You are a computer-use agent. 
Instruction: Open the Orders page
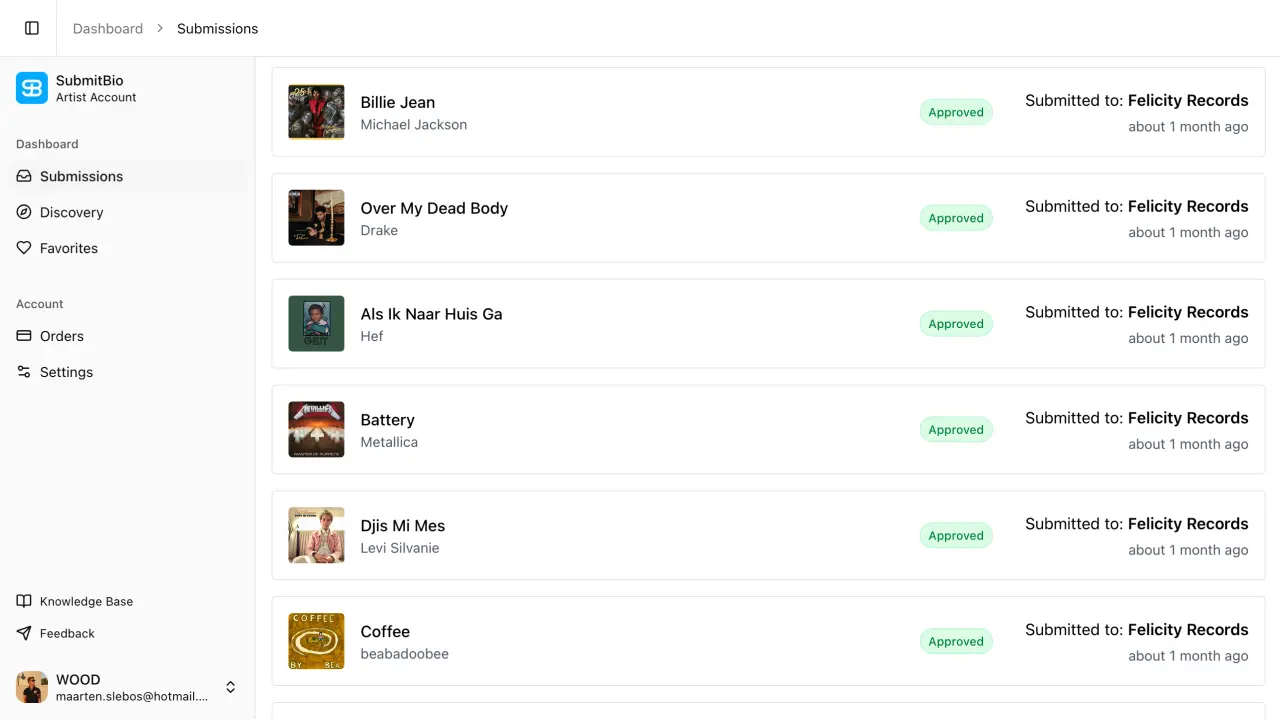(x=61, y=336)
